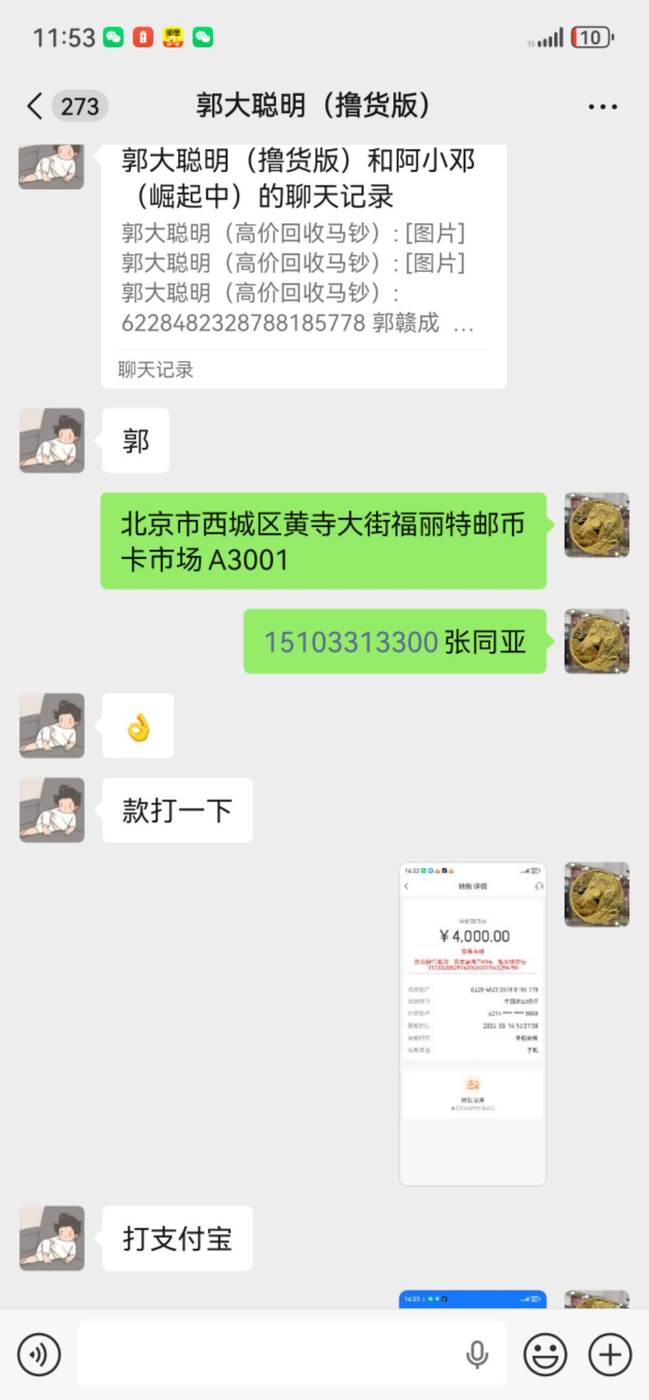Focus the message text field
The width and height of the screenshot is (649, 1400).
[x=265, y=1354]
